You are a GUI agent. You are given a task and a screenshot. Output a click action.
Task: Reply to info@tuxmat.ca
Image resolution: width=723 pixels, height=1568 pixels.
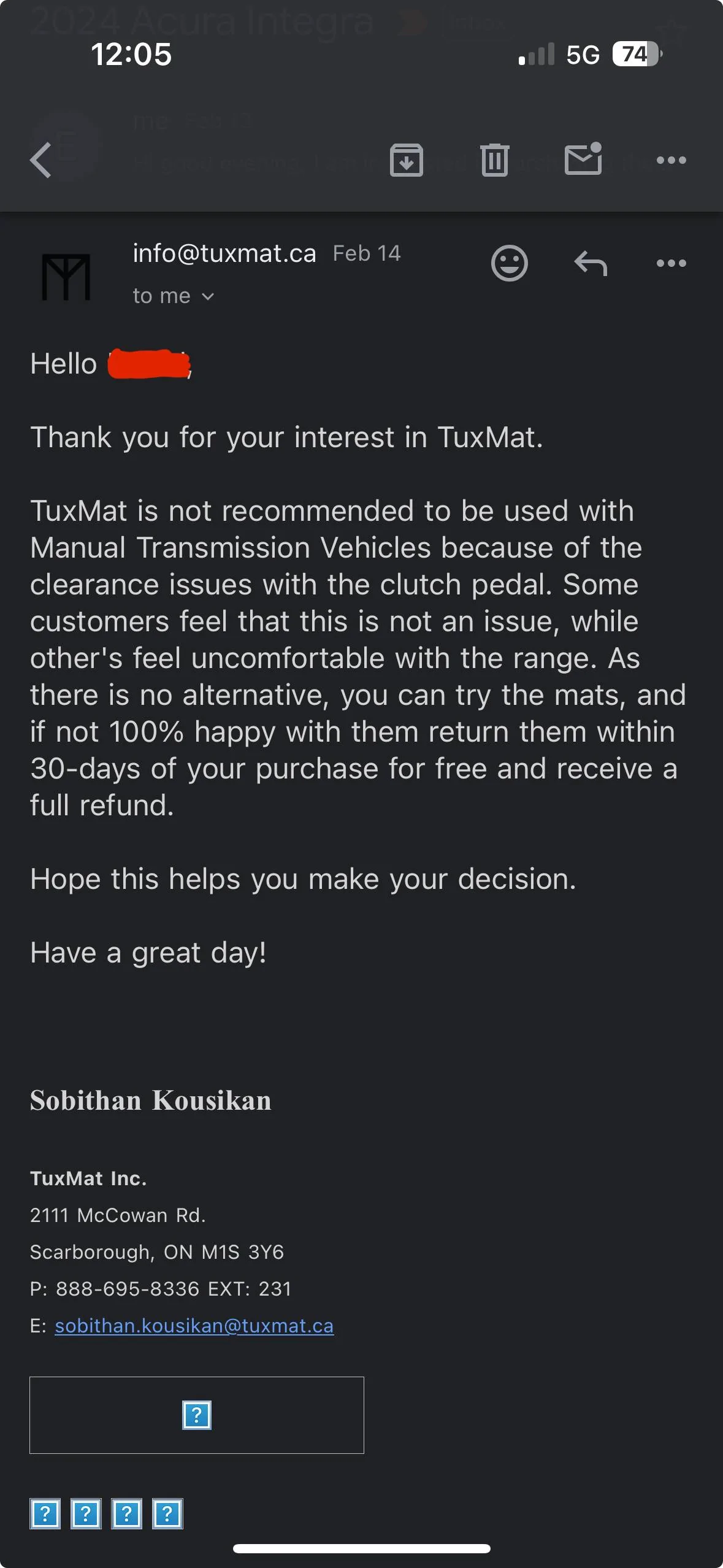(x=590, y=264)
